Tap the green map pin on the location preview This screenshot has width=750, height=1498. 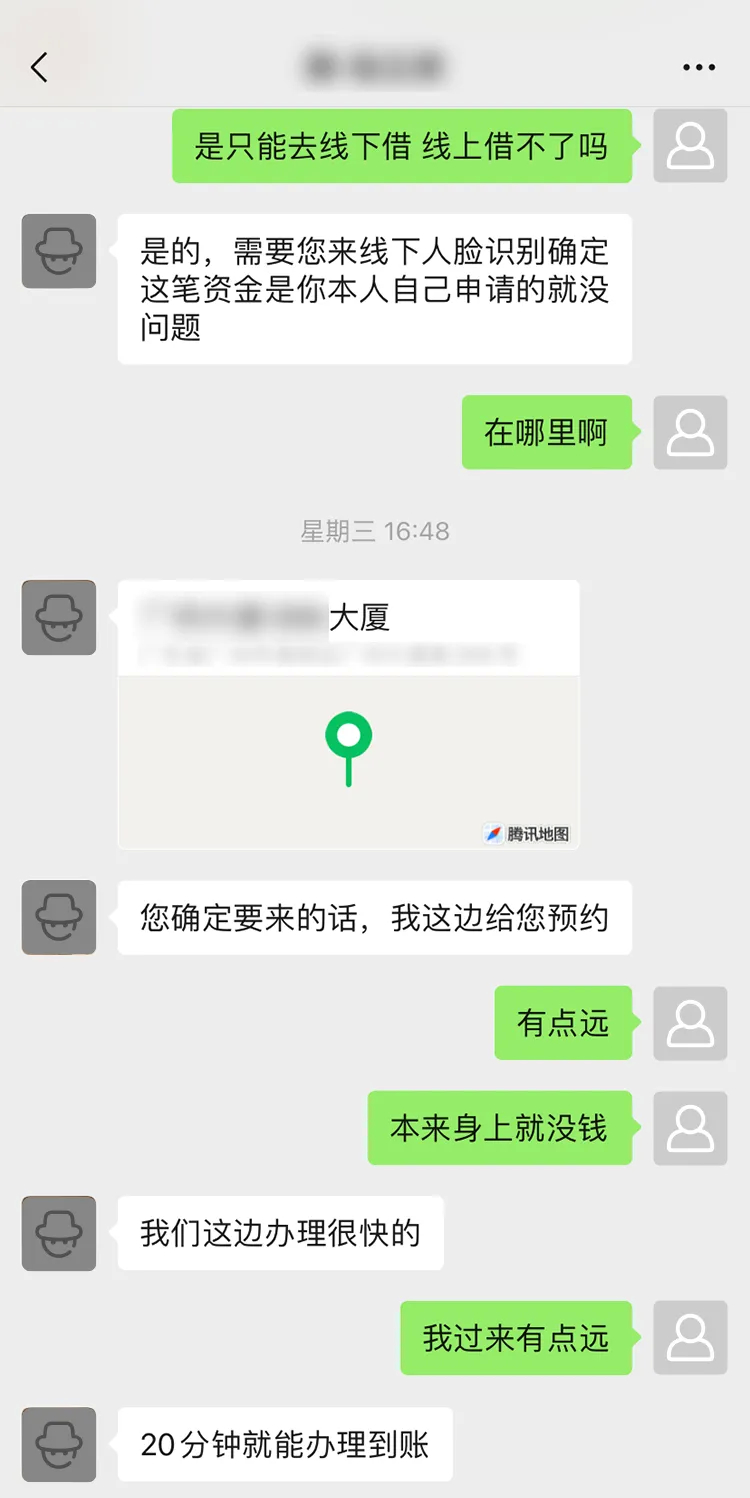coord(349,745)
